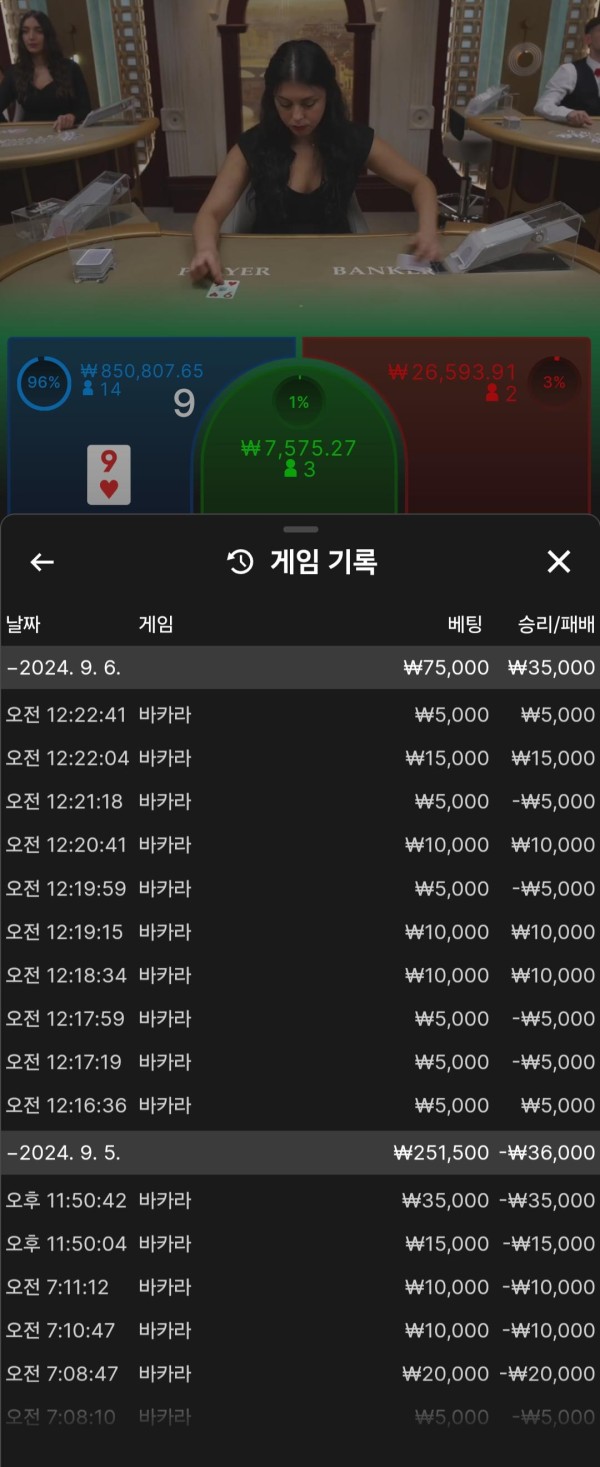Open the 오전 12:22:41 바카라 record
The image size is (600, 1467).
(x=300, y=715)
